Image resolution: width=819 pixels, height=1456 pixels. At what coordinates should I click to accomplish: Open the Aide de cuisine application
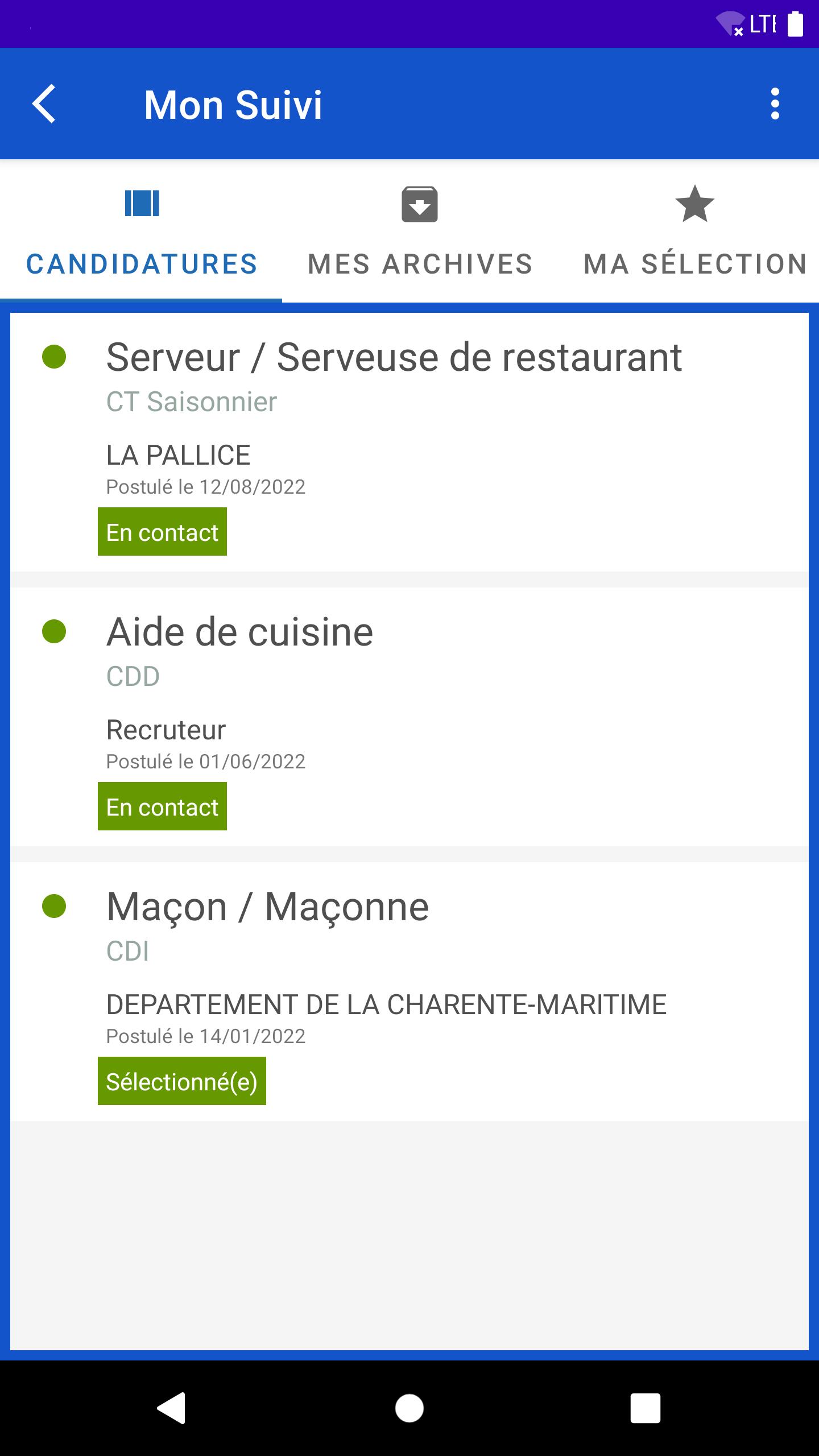click(409, 717)
